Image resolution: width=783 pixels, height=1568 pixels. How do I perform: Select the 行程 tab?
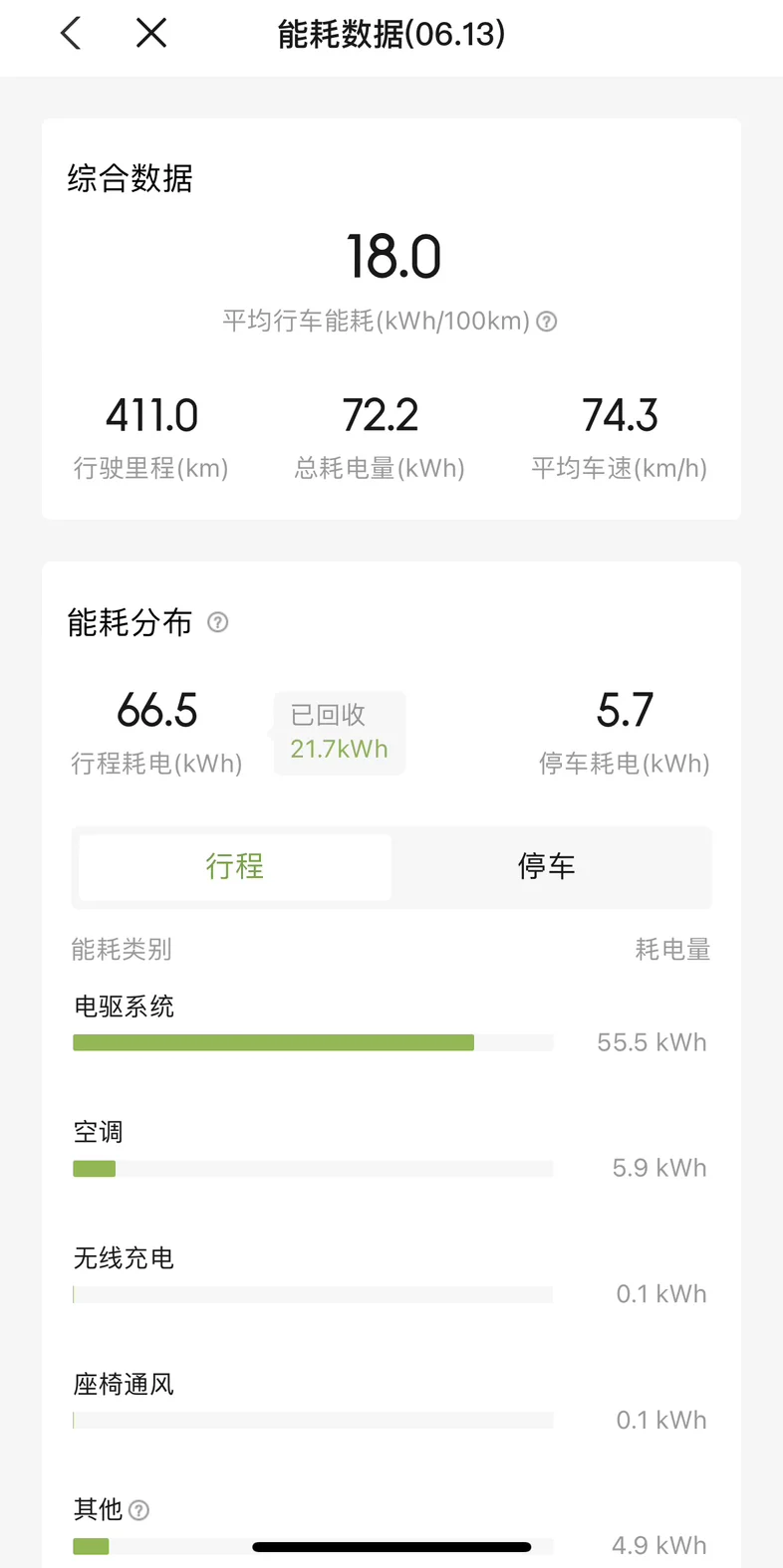click(x=235, y=866)
